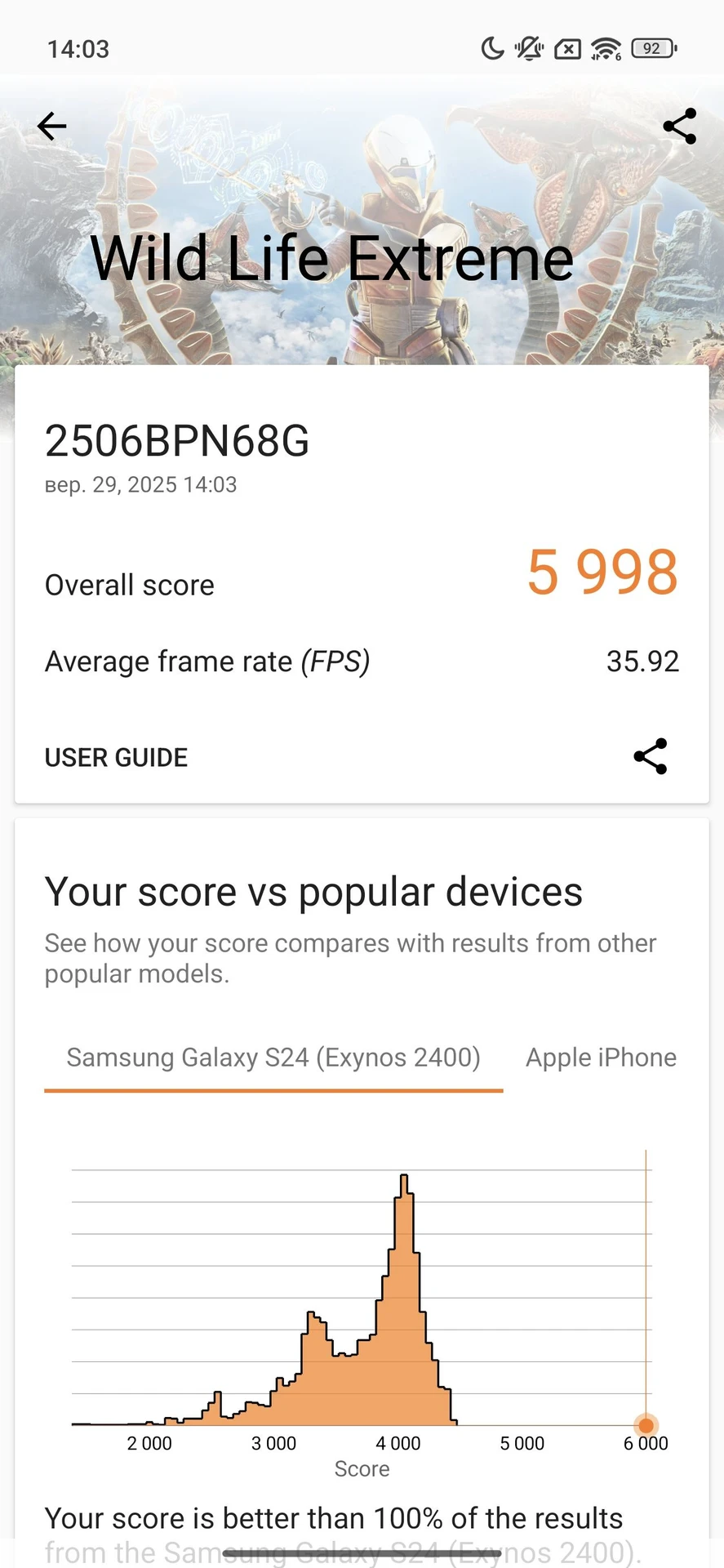This screenshot has width=724, height=1568.
Task: Share result via top-right share icon
Action: pos(679,127)
